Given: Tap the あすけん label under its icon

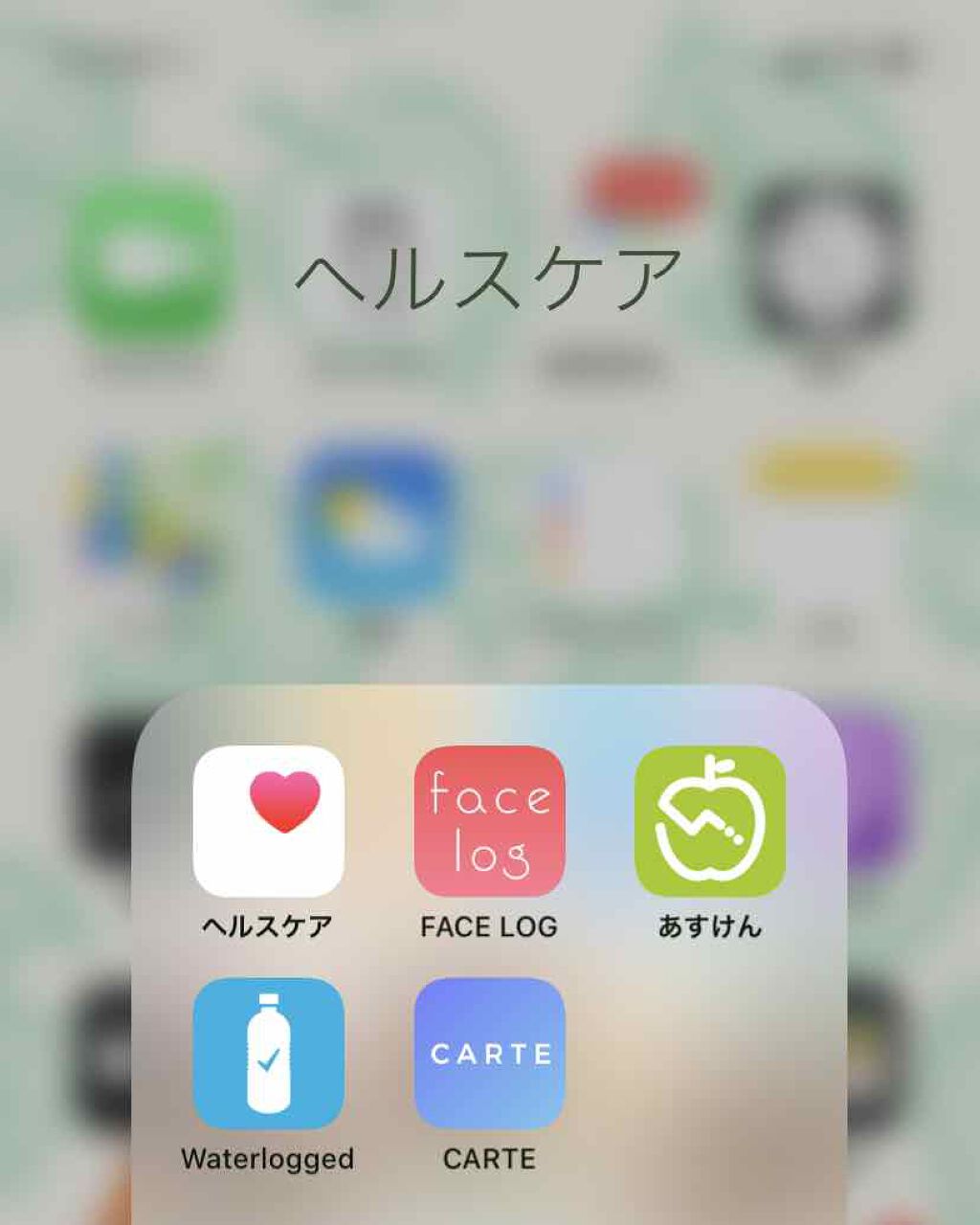Looking at the screenshot, I should tap(711, 926).
